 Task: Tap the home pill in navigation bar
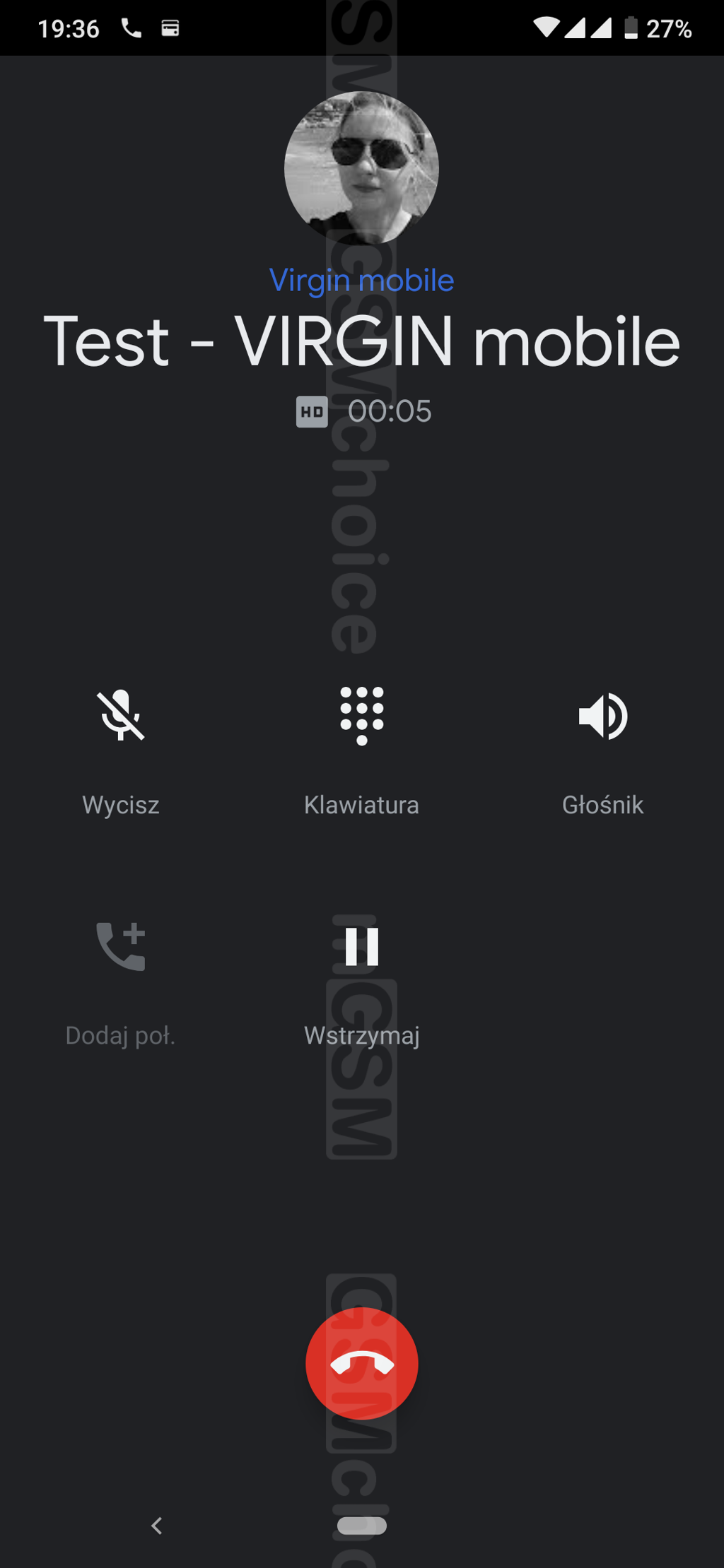pyautogui.click(x=361, y=1526)
